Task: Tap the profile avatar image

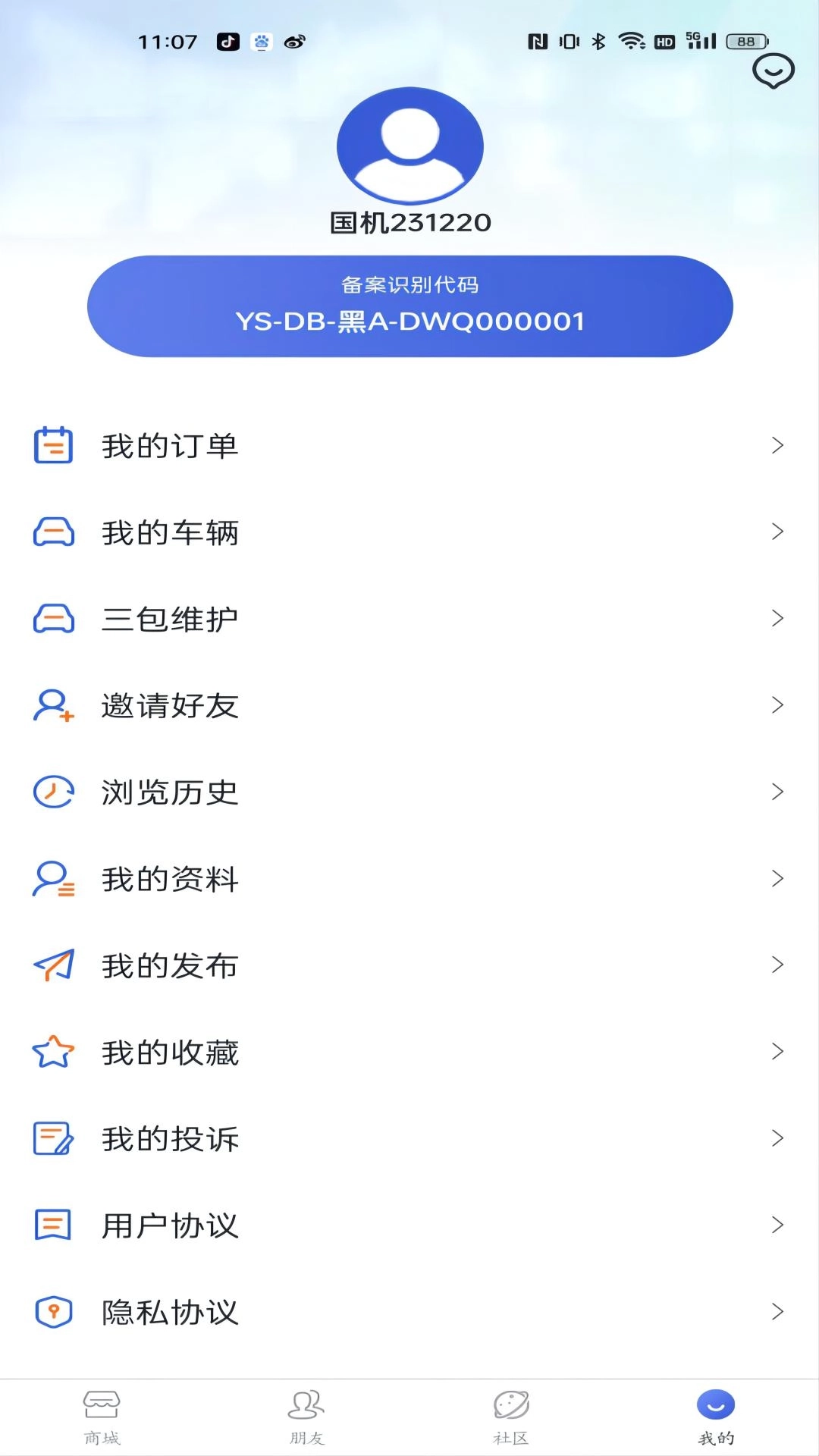Action: pyautogui.click(x=409, y=146)
